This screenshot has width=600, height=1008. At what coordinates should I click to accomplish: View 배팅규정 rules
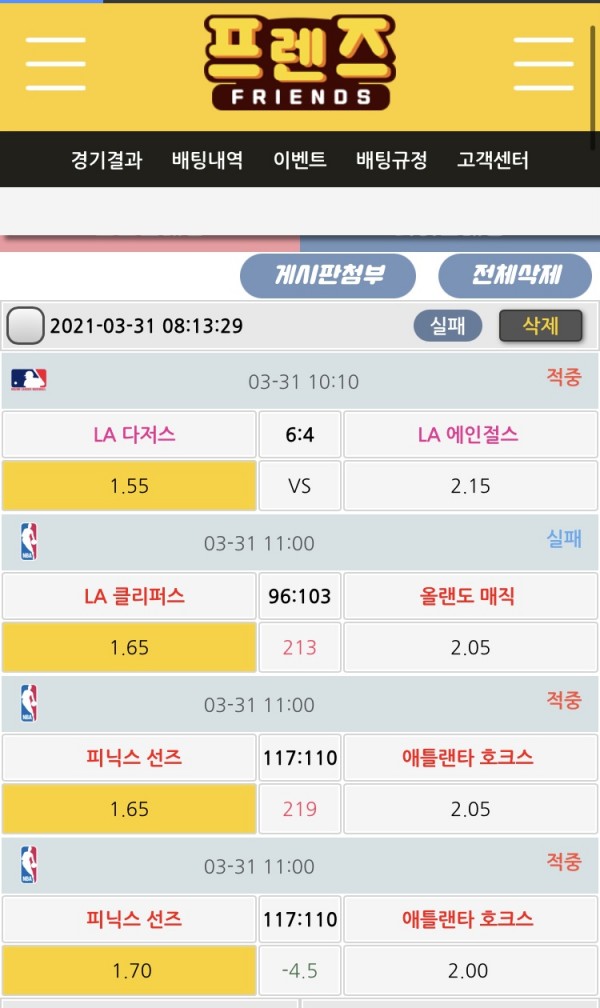[x=391, y=160]
